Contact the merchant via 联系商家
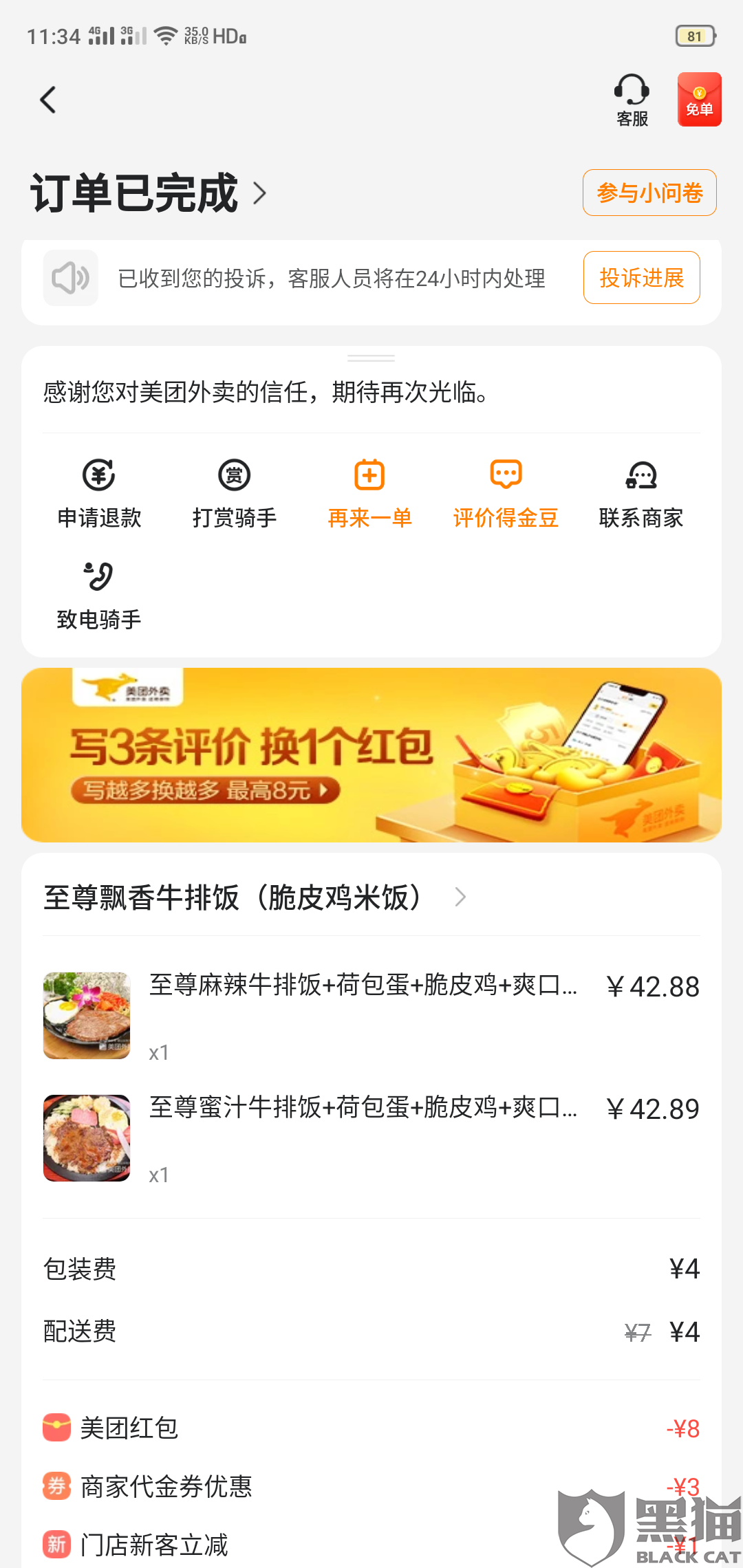Viewport: 743px width, 1568px height. click(640, 493)
